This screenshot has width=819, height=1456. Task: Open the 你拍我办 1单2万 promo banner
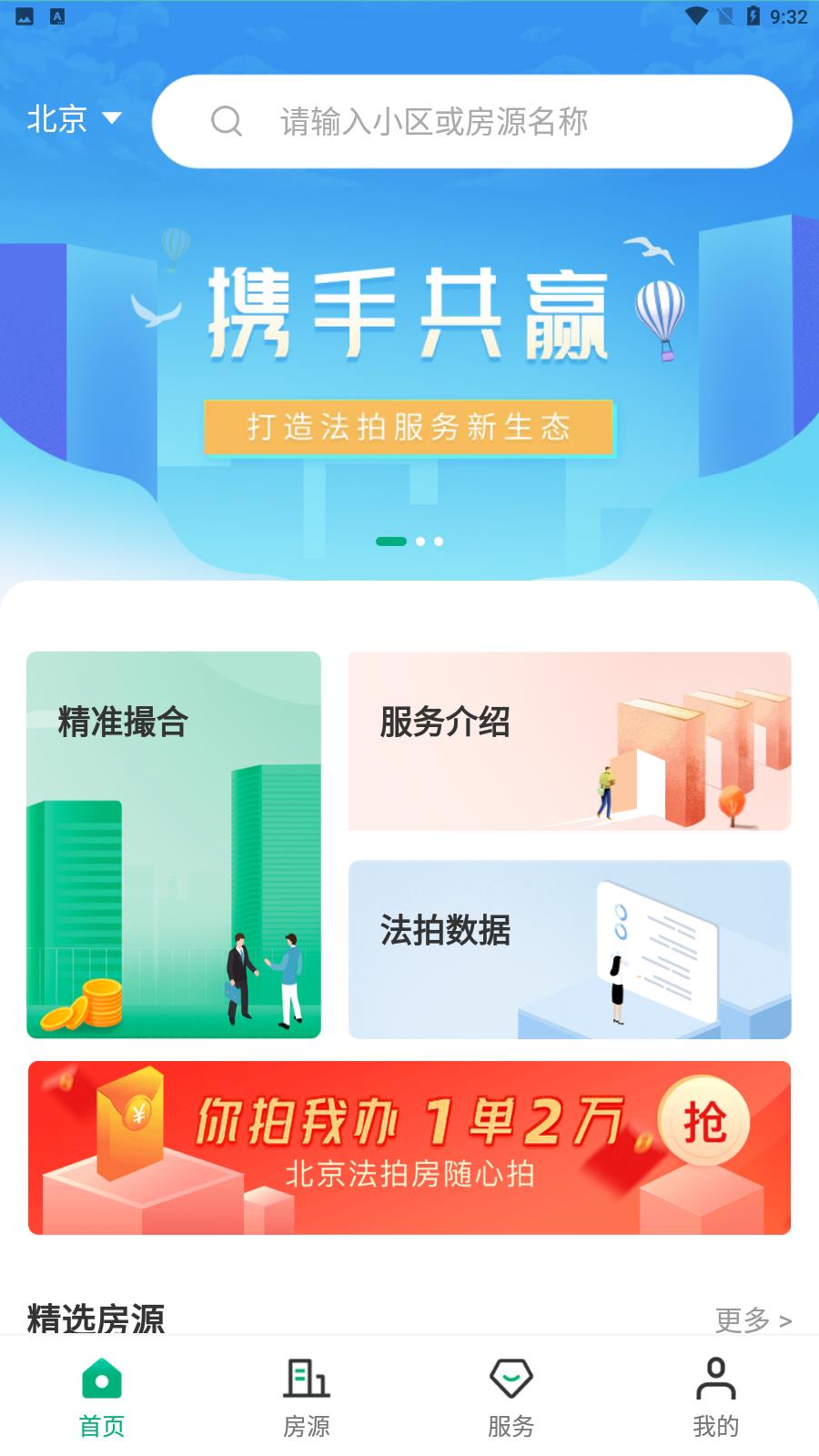pyautogui.click(x=409, y=1148)
